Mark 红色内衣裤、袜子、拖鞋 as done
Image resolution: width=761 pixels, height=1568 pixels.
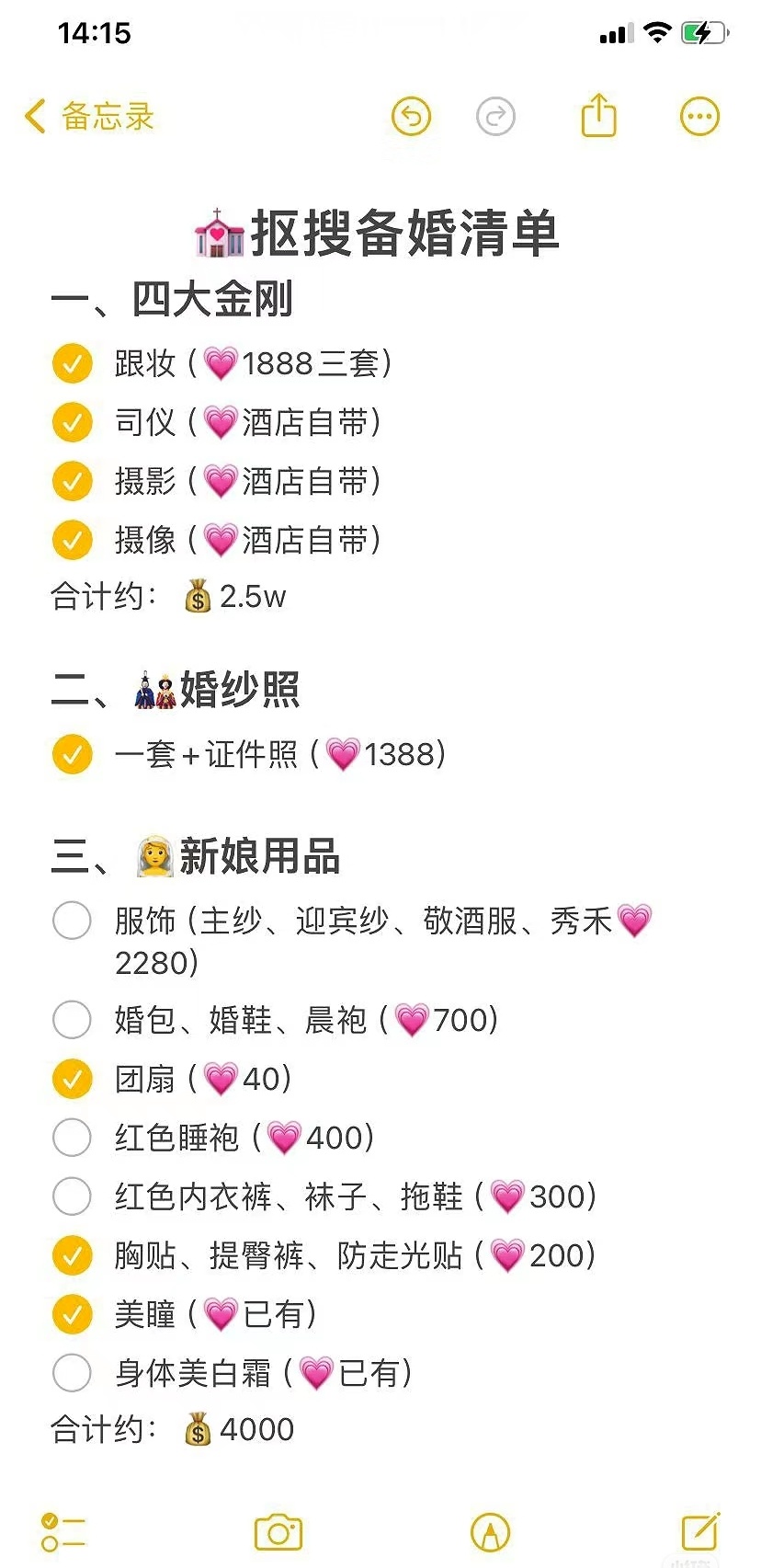coord(73,1196)
